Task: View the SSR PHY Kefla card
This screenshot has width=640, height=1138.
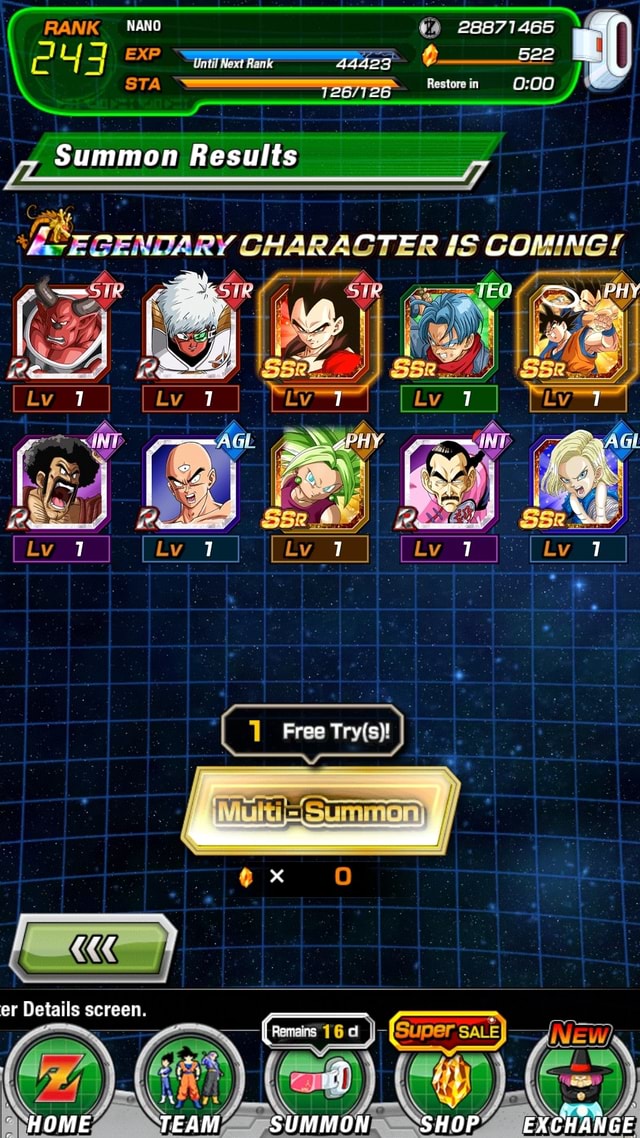Action: (x=319, y=485)
